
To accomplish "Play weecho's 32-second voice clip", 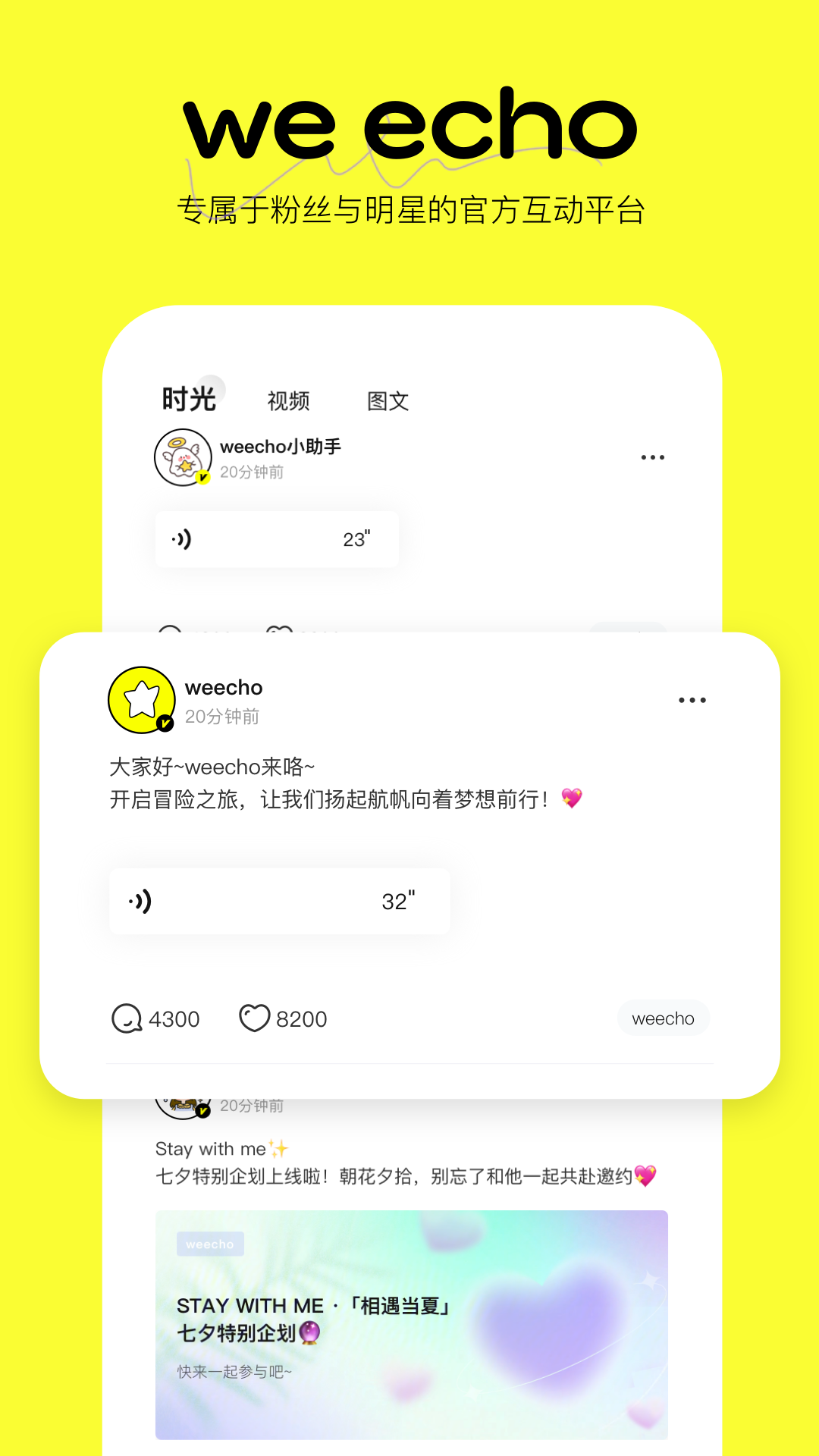I will point(279,901).
